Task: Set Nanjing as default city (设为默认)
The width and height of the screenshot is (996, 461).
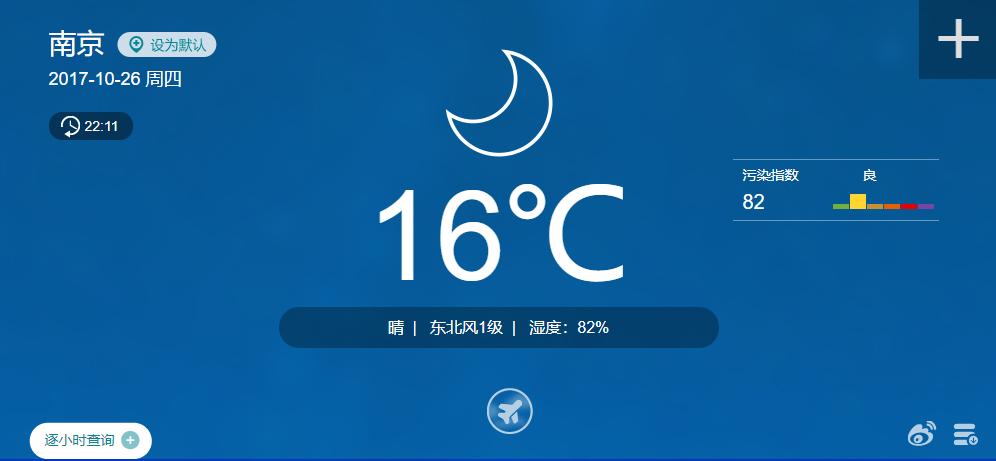Action: point(167,45)
